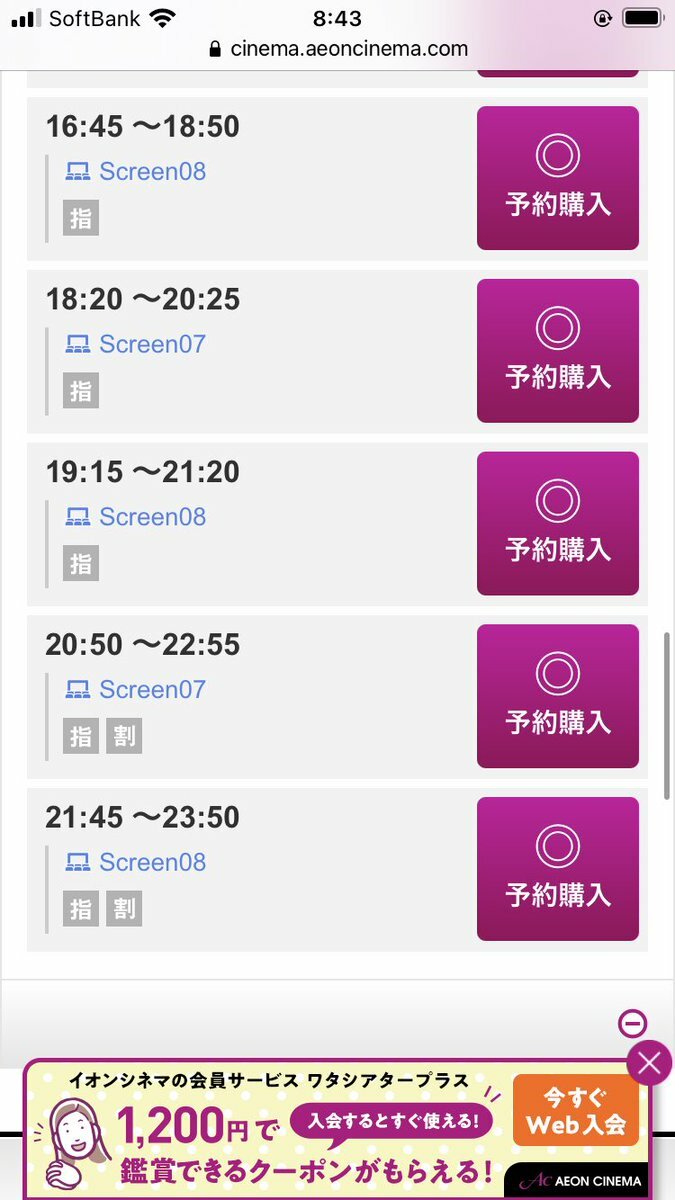
Task: Reserve tickets for the 16:45 showing
Action: tap(557, 178)
